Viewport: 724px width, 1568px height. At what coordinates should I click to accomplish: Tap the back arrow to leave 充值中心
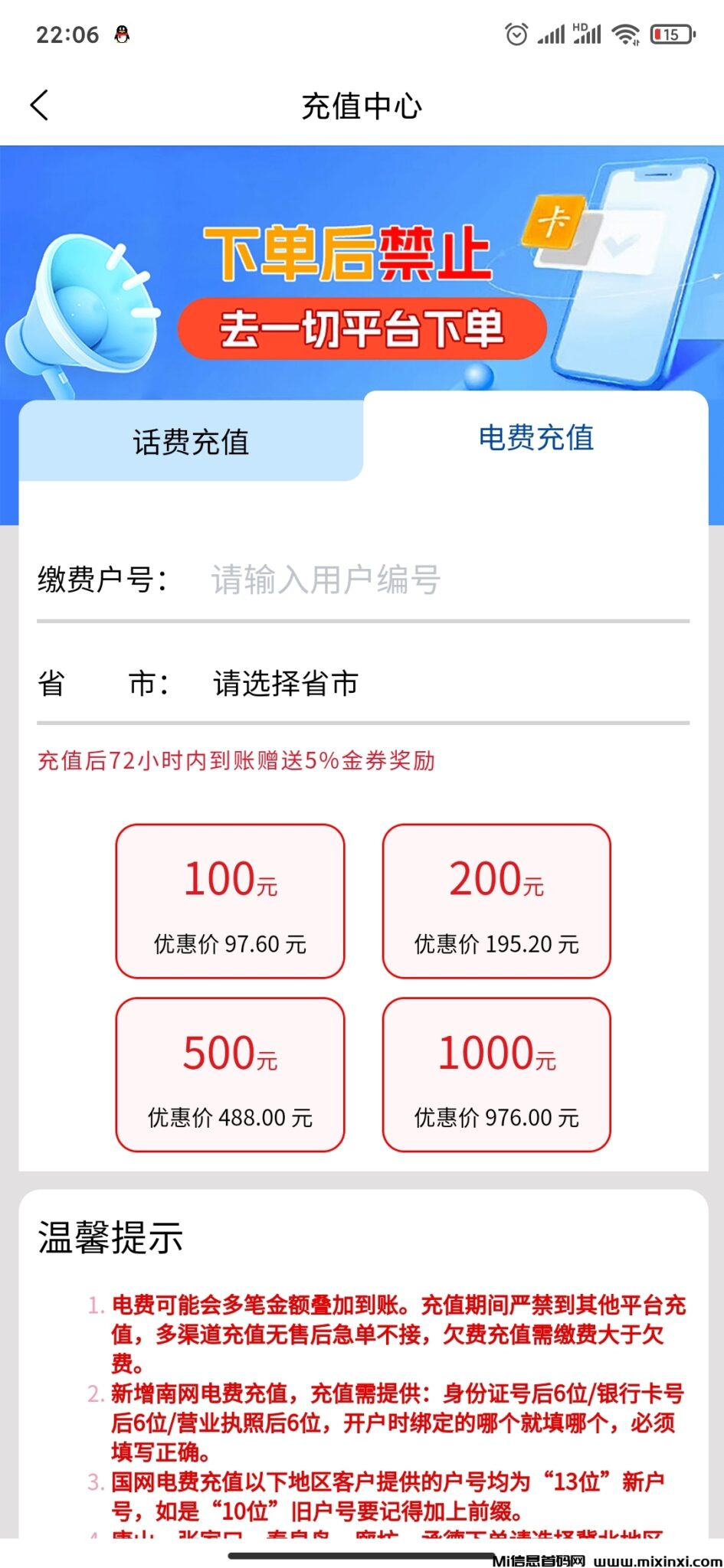(x=40, y=105)
